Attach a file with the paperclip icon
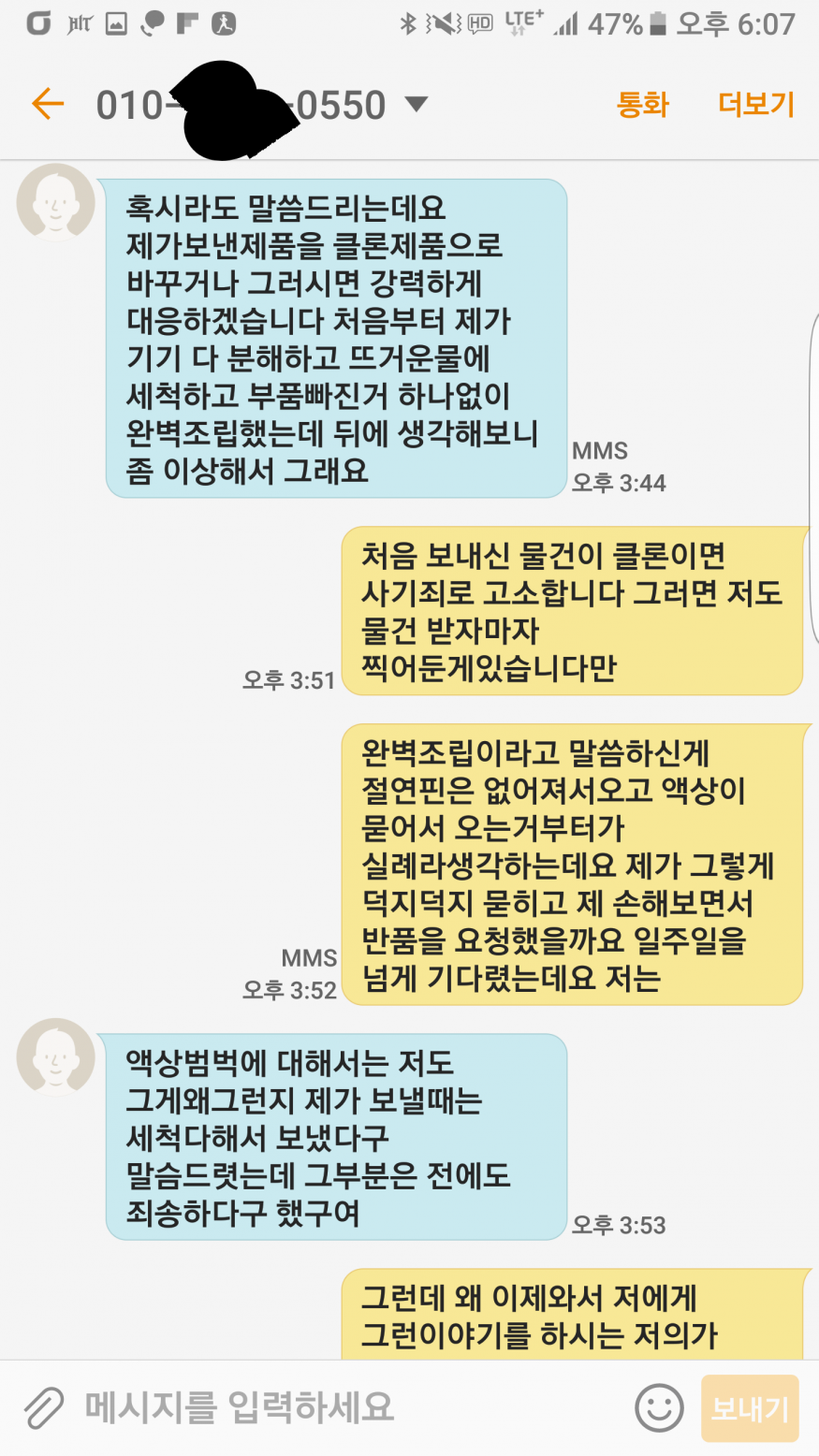 (43, 1406)
